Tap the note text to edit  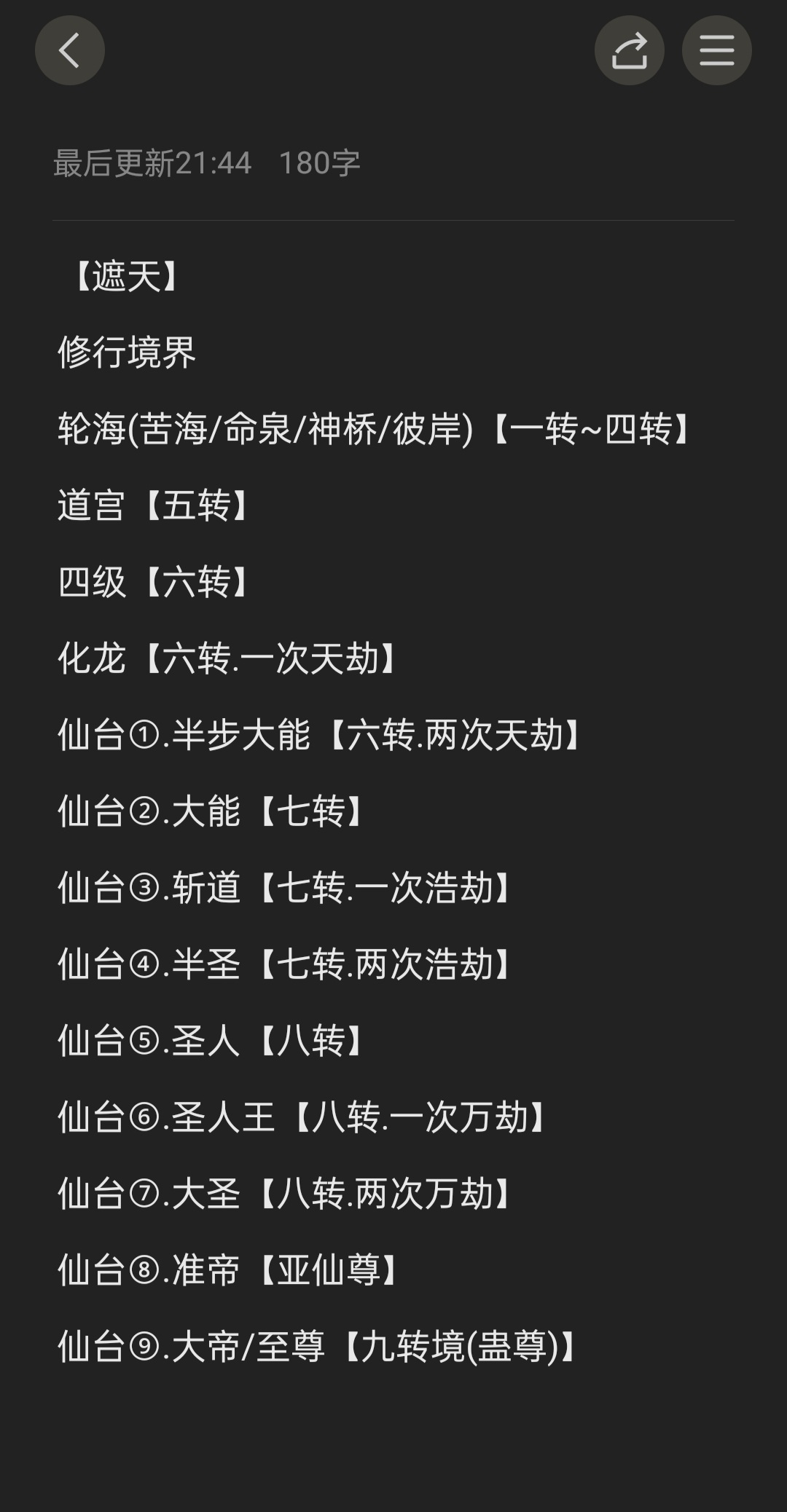(x=393, y=801)
